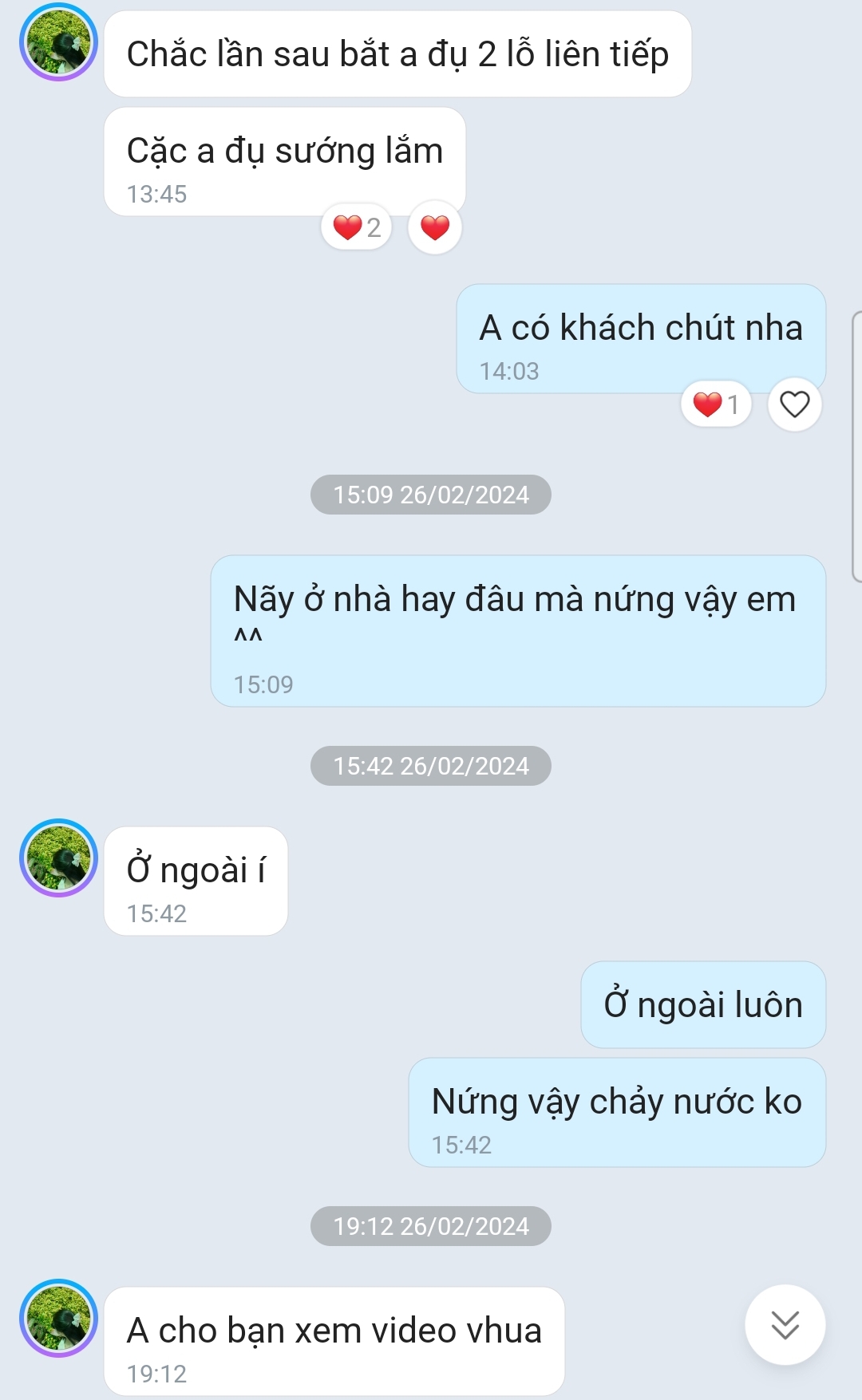Open the sender's avatar beside the top message
Image resolution: width=862 pixels, height=1400 pixels.
point(58,42)
